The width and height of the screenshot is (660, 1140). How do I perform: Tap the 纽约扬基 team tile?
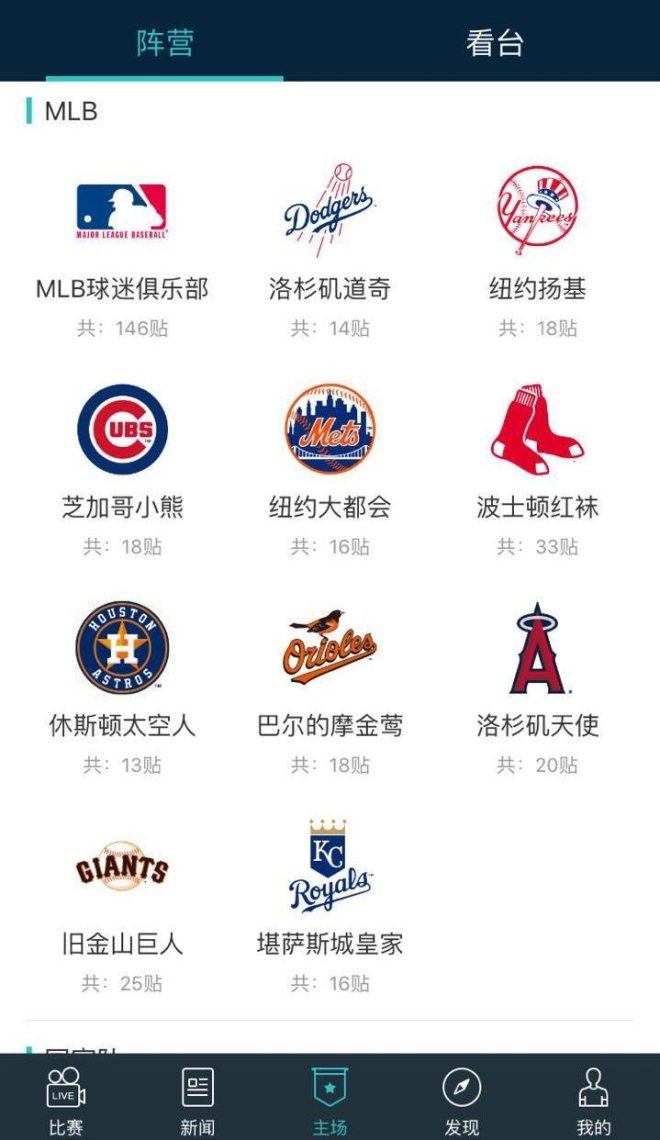(x=537, y=250)
